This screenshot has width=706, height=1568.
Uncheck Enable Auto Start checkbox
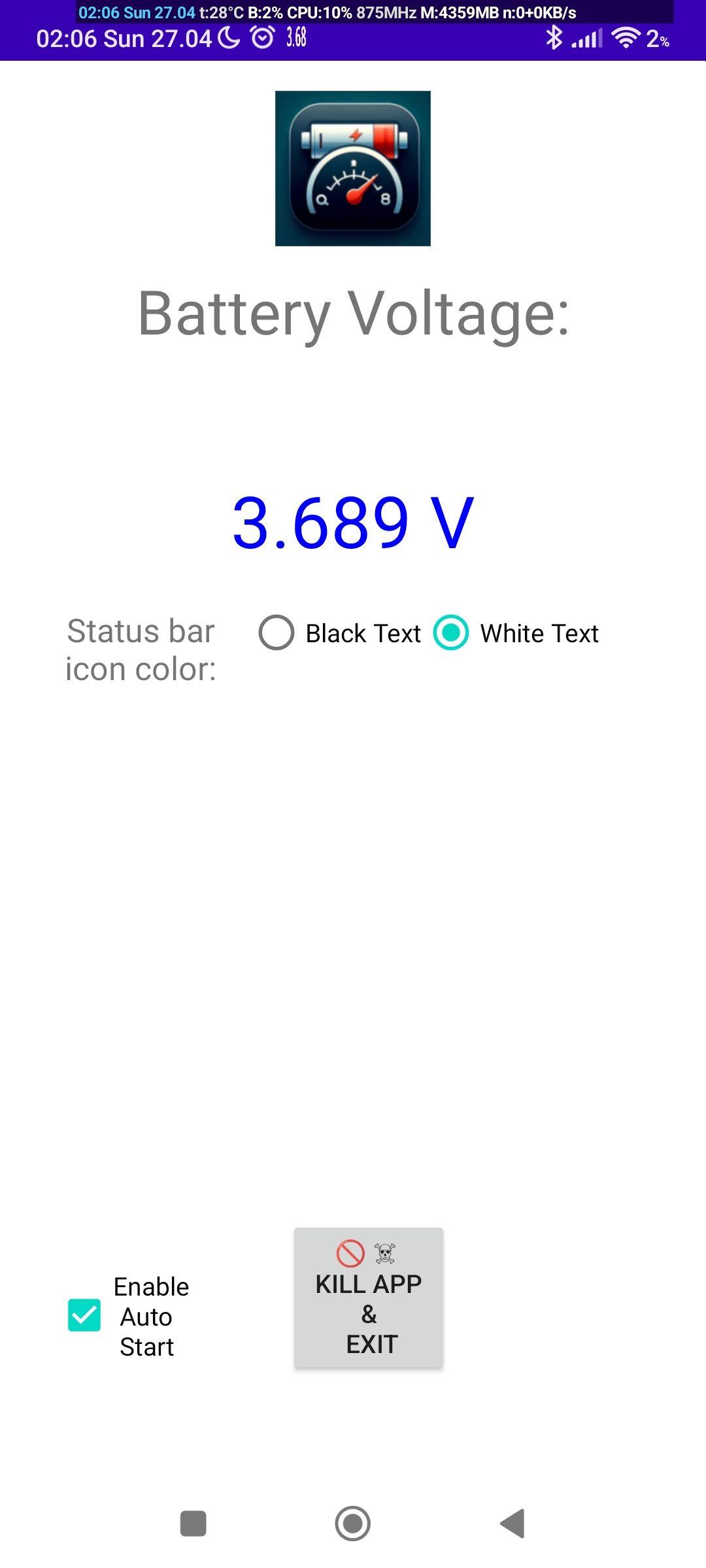click(x=85, y=1315)
